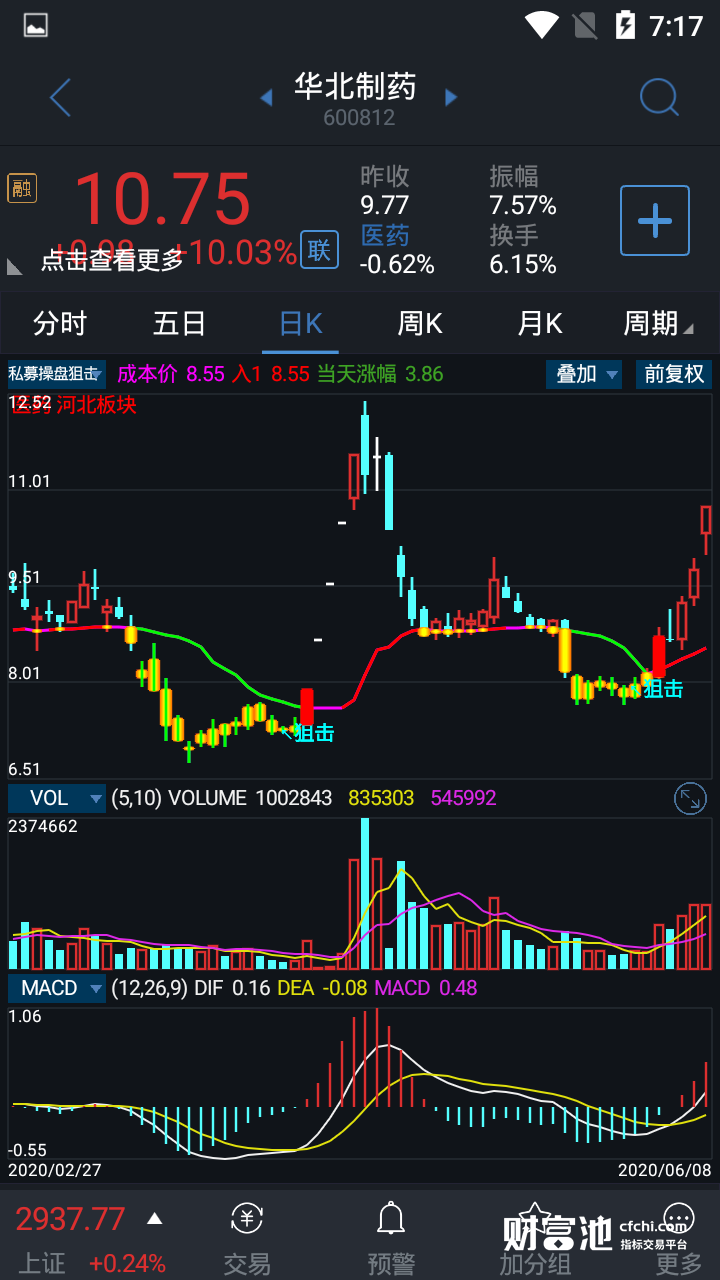Add stock to watchlist with plus button
Image resolution: width=720 pixels, height=1280 pixels.
tap(655, 220)
